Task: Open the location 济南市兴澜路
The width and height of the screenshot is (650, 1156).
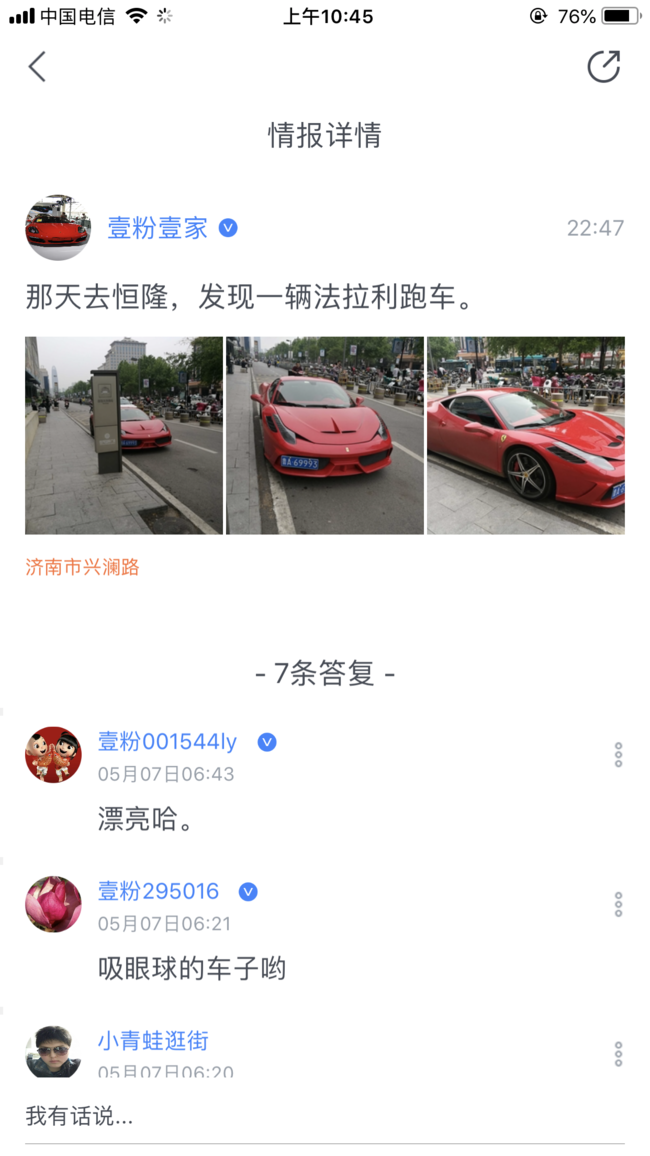Action: (83, 567)
